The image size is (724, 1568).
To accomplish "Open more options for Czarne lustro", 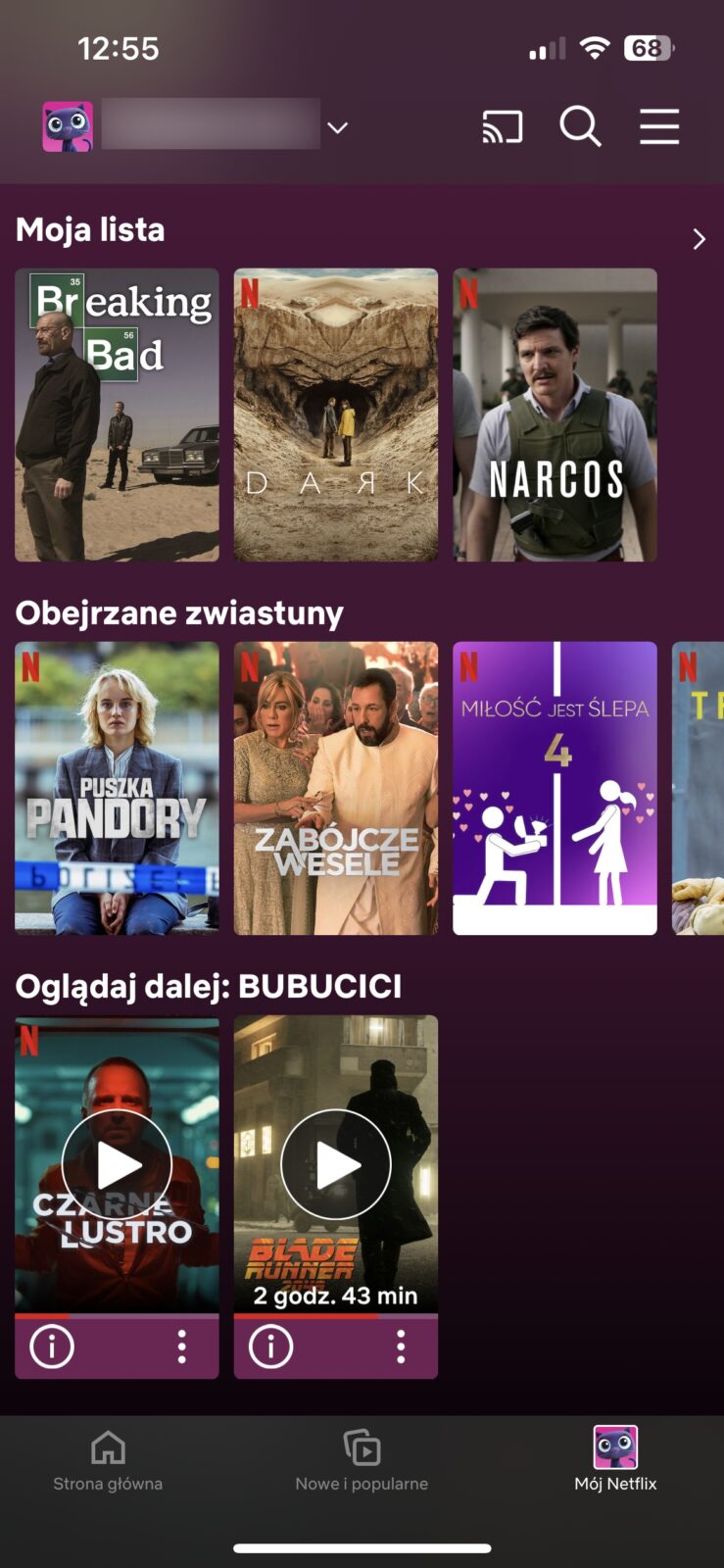I will pyautogui.click(x=181, y=1347).
